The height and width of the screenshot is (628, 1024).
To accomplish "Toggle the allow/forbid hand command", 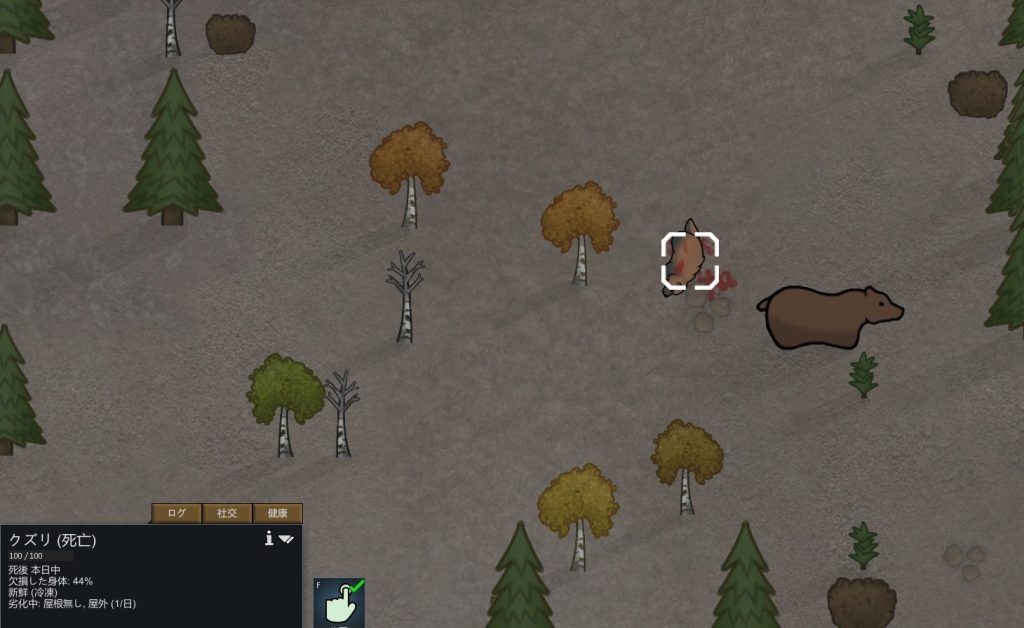I will point(339,602).
